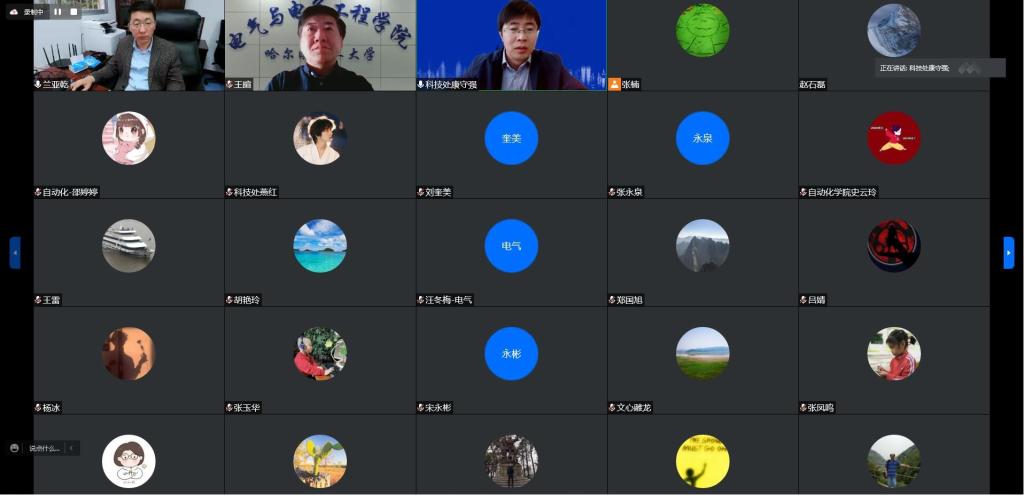Open the emoji reaction picker
Image resolution: width=1024 pixels, height=495 pixels.
14,448
